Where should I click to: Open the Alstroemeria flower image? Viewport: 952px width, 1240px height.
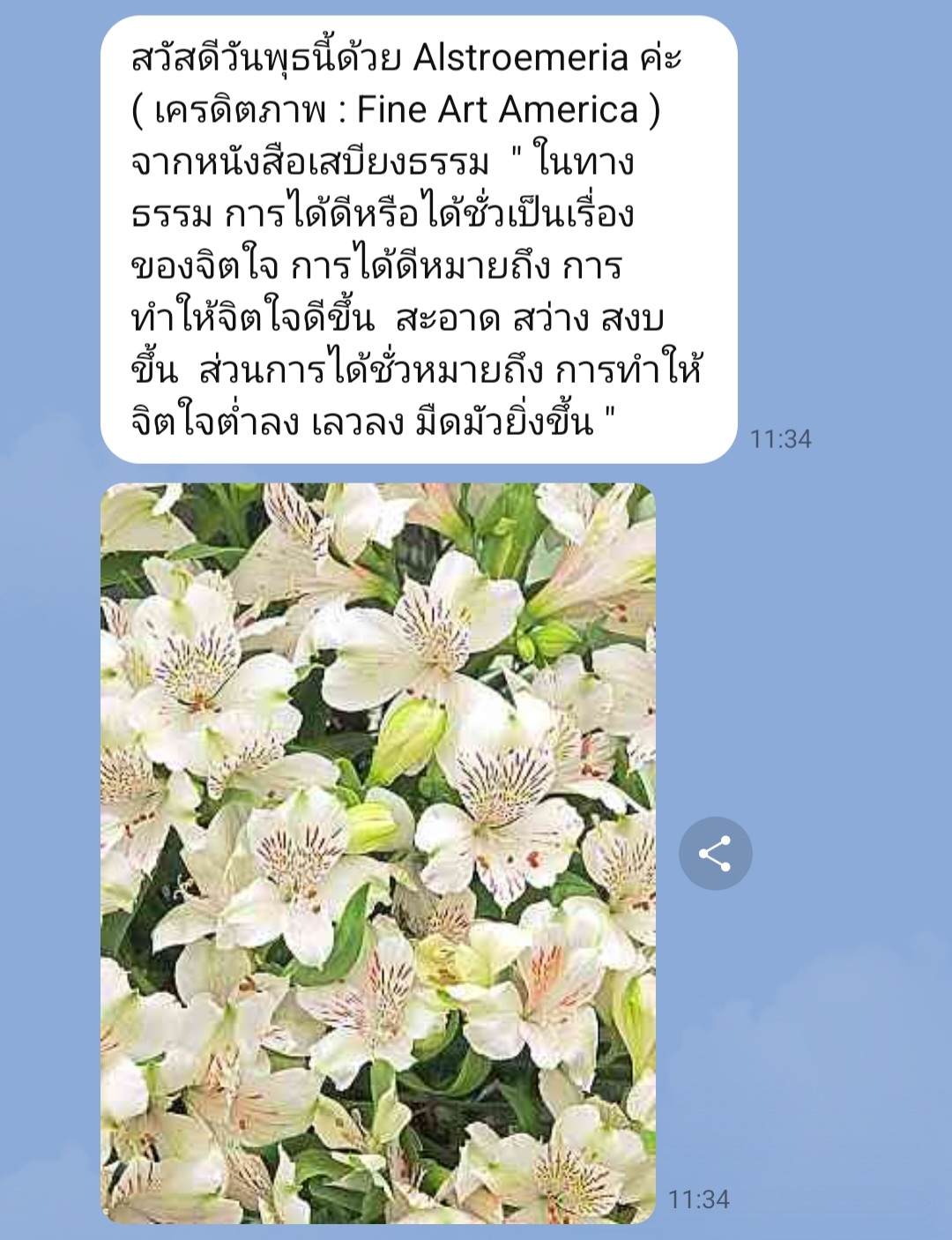pos(378,852)
